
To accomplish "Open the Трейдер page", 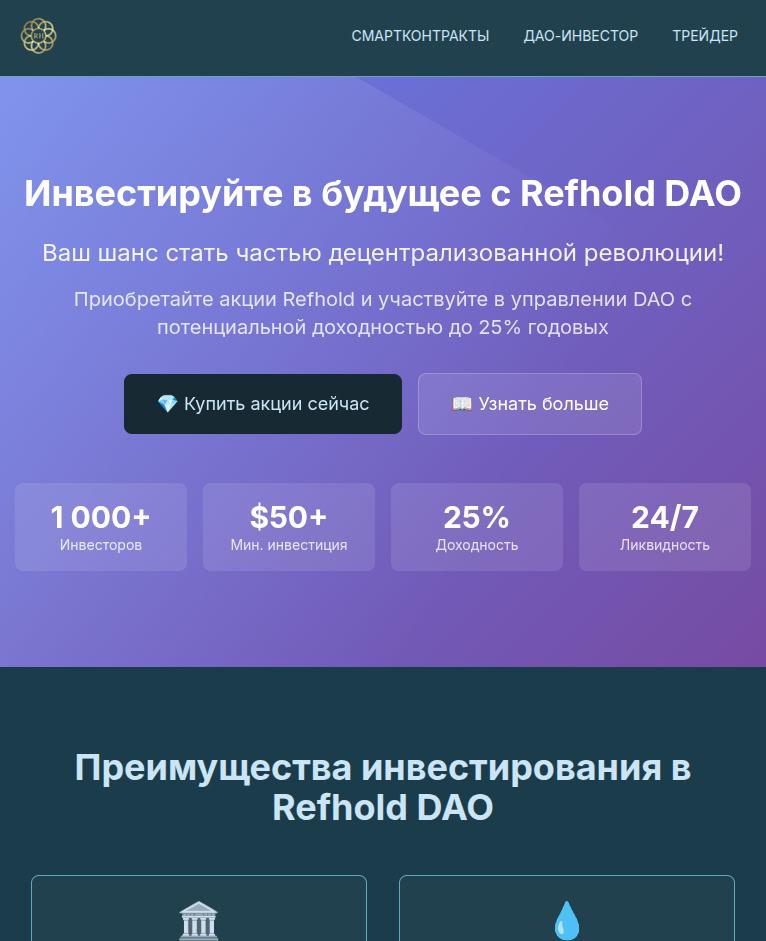I will tap(705, 36).
